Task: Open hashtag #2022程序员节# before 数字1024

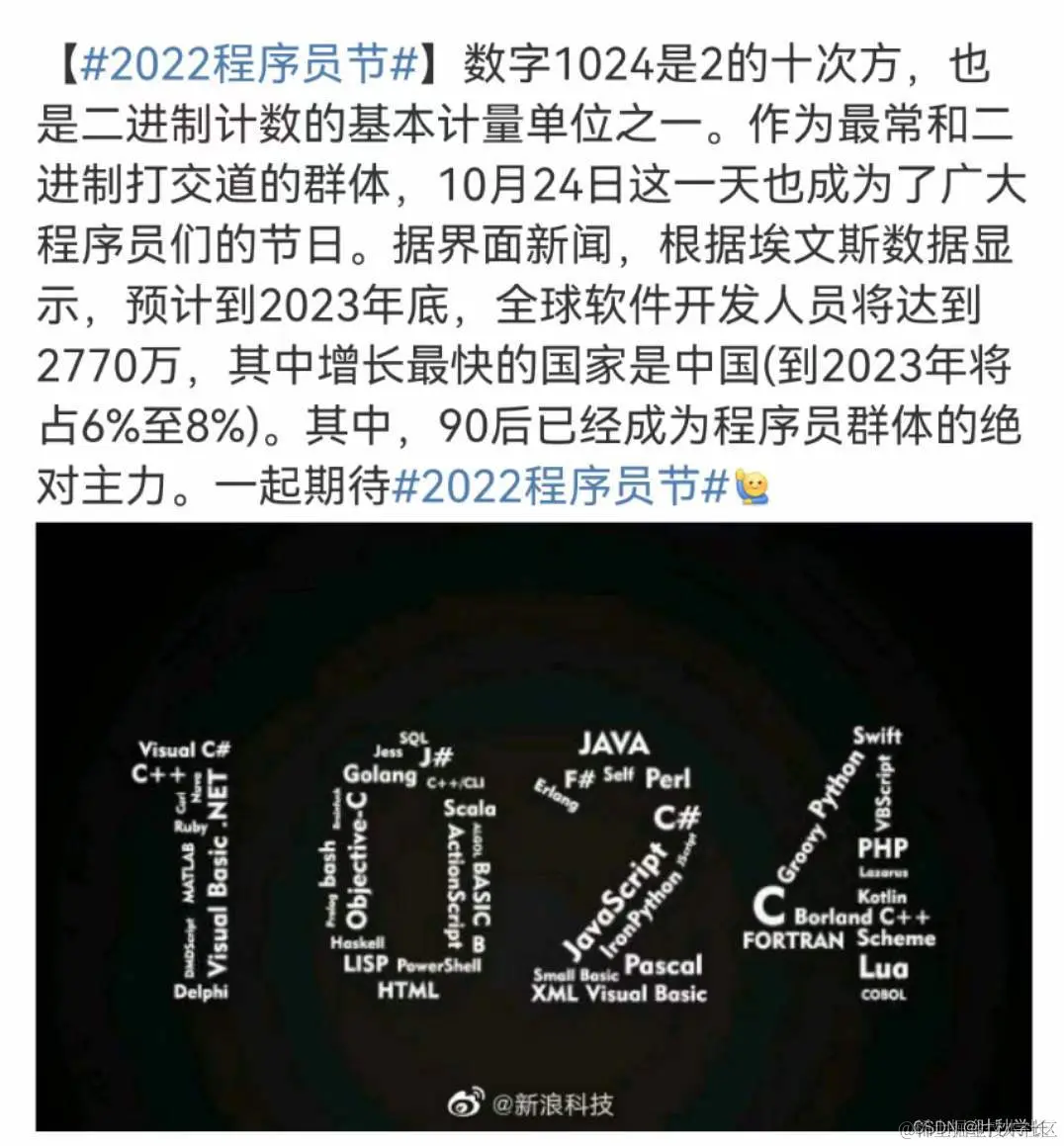Action: [248, 65]
